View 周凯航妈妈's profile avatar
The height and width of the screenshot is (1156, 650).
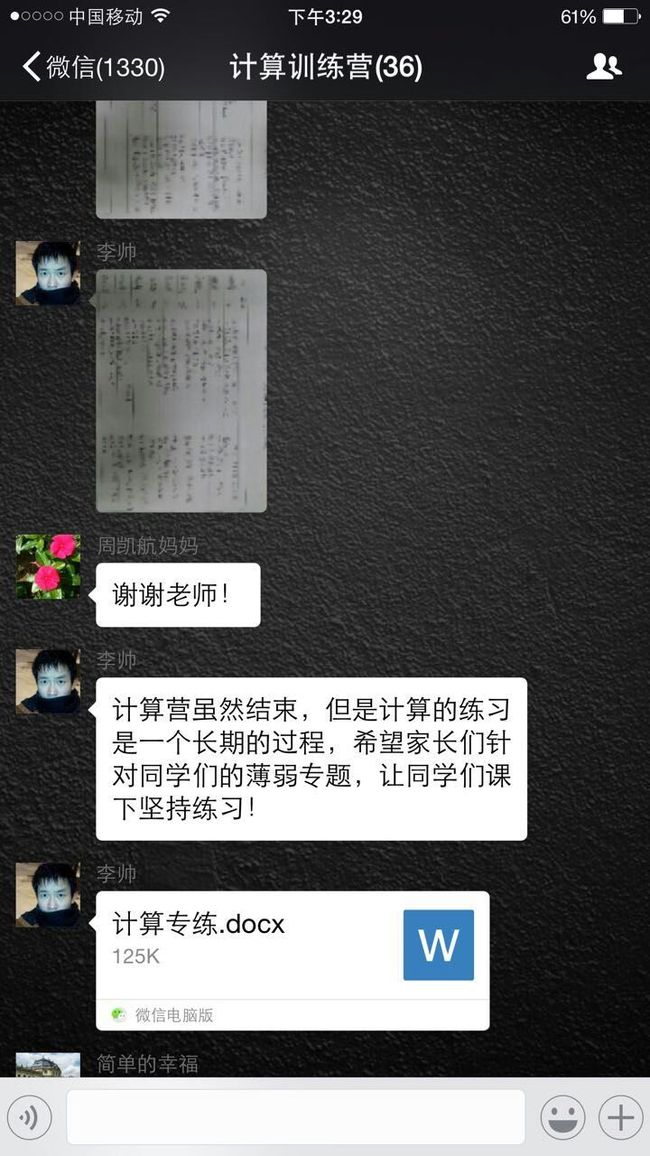coord(48,566)
